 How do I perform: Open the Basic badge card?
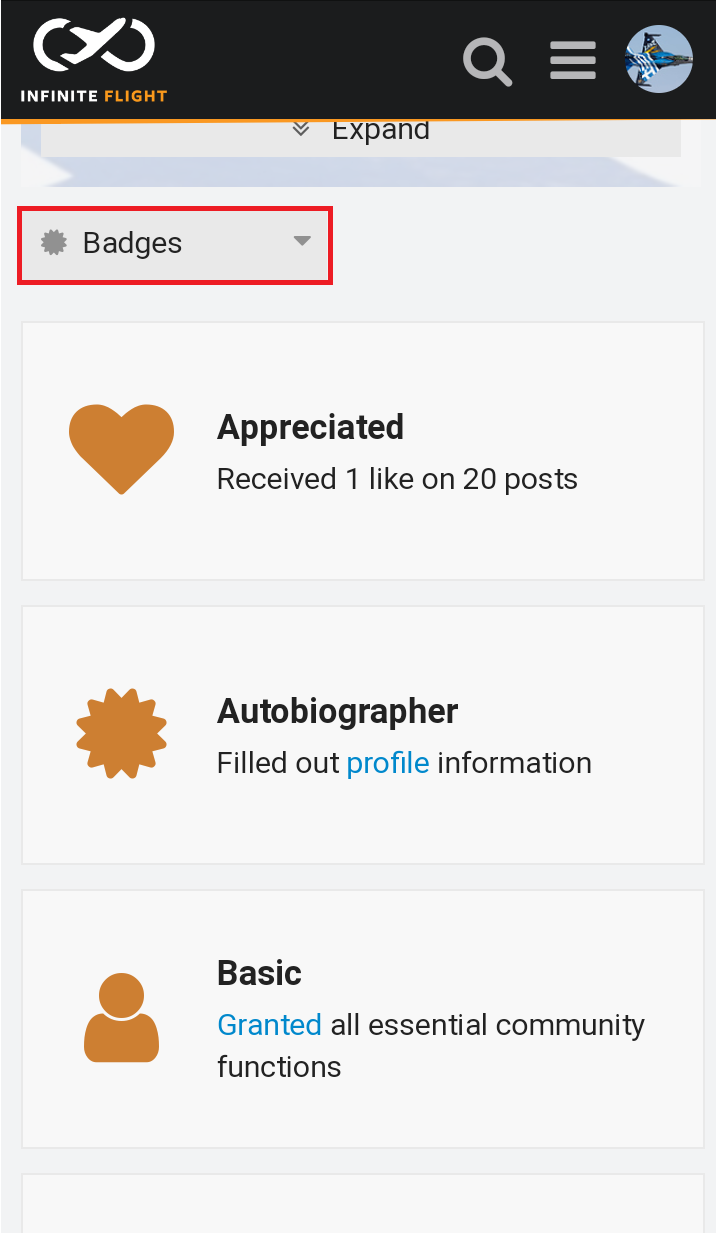(363, 1019)
